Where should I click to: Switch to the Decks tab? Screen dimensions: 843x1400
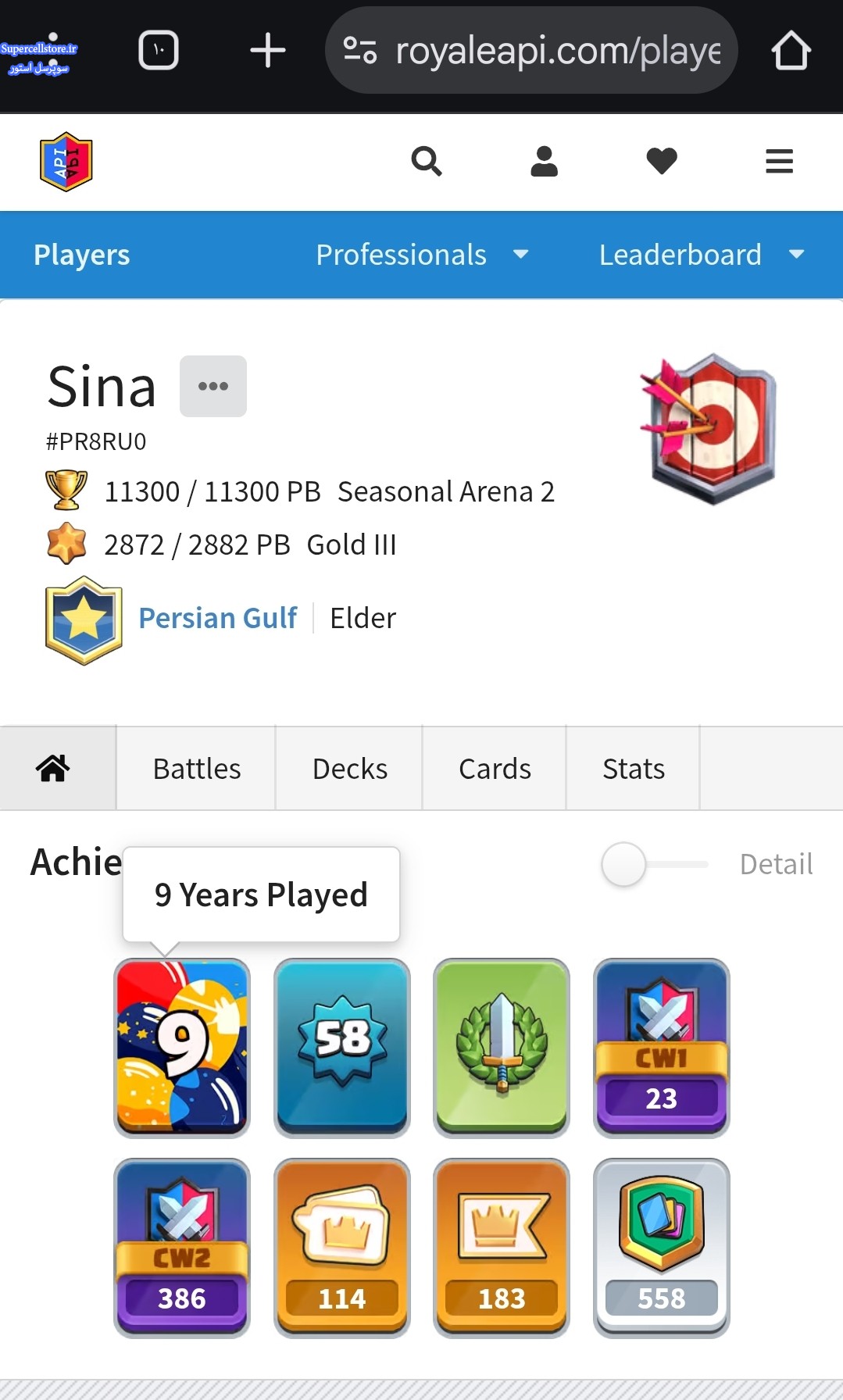[349, 768]
